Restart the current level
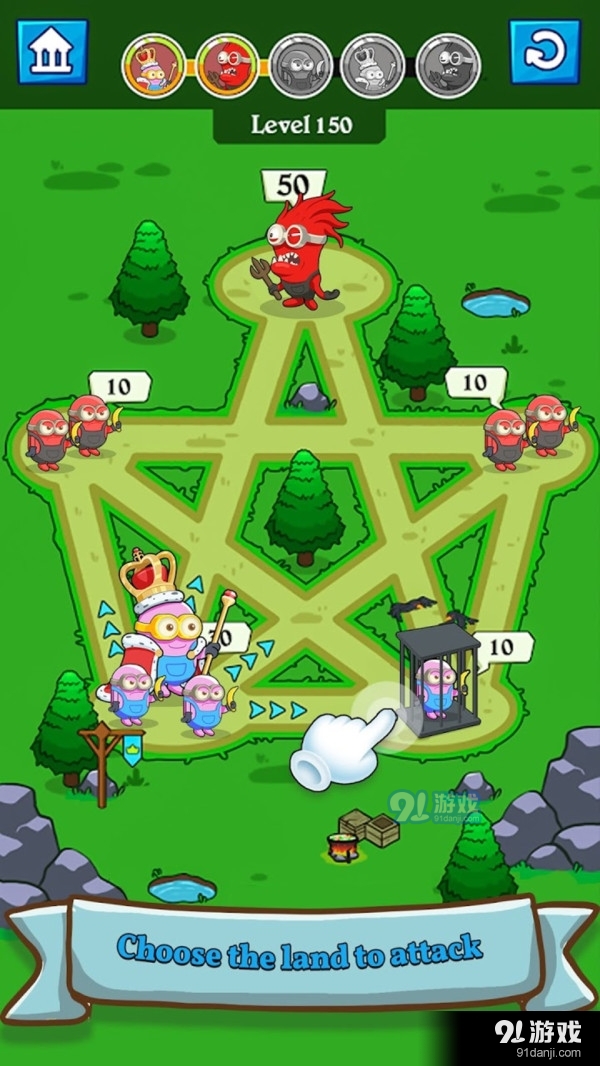The width and height of the screenshot is (600, 1066). pos(544,53)
